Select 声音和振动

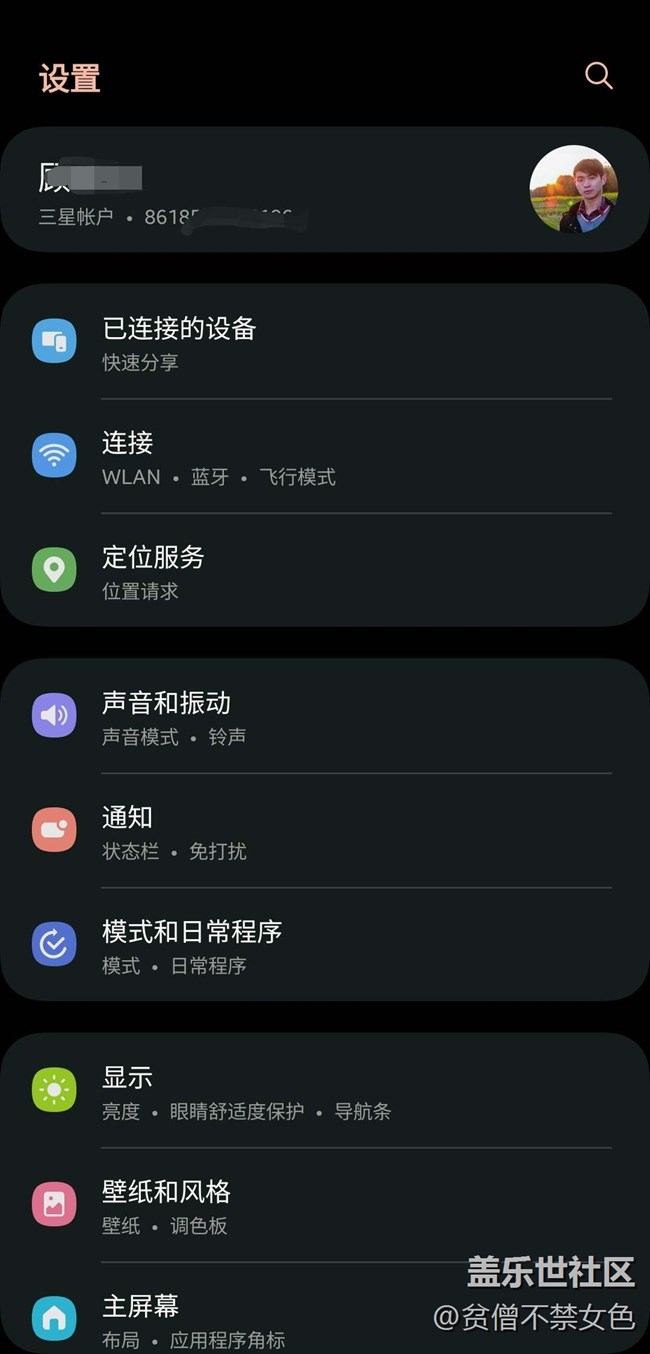pos(324,717)
